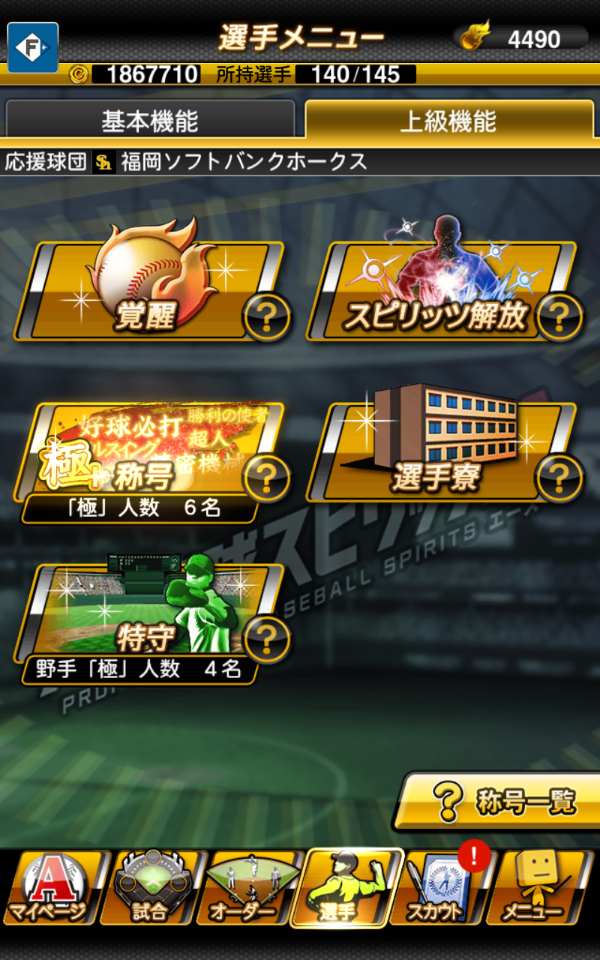Viewport: 600px width, 960px height.
Task: Show help for 特守
Action: [266, 640]
